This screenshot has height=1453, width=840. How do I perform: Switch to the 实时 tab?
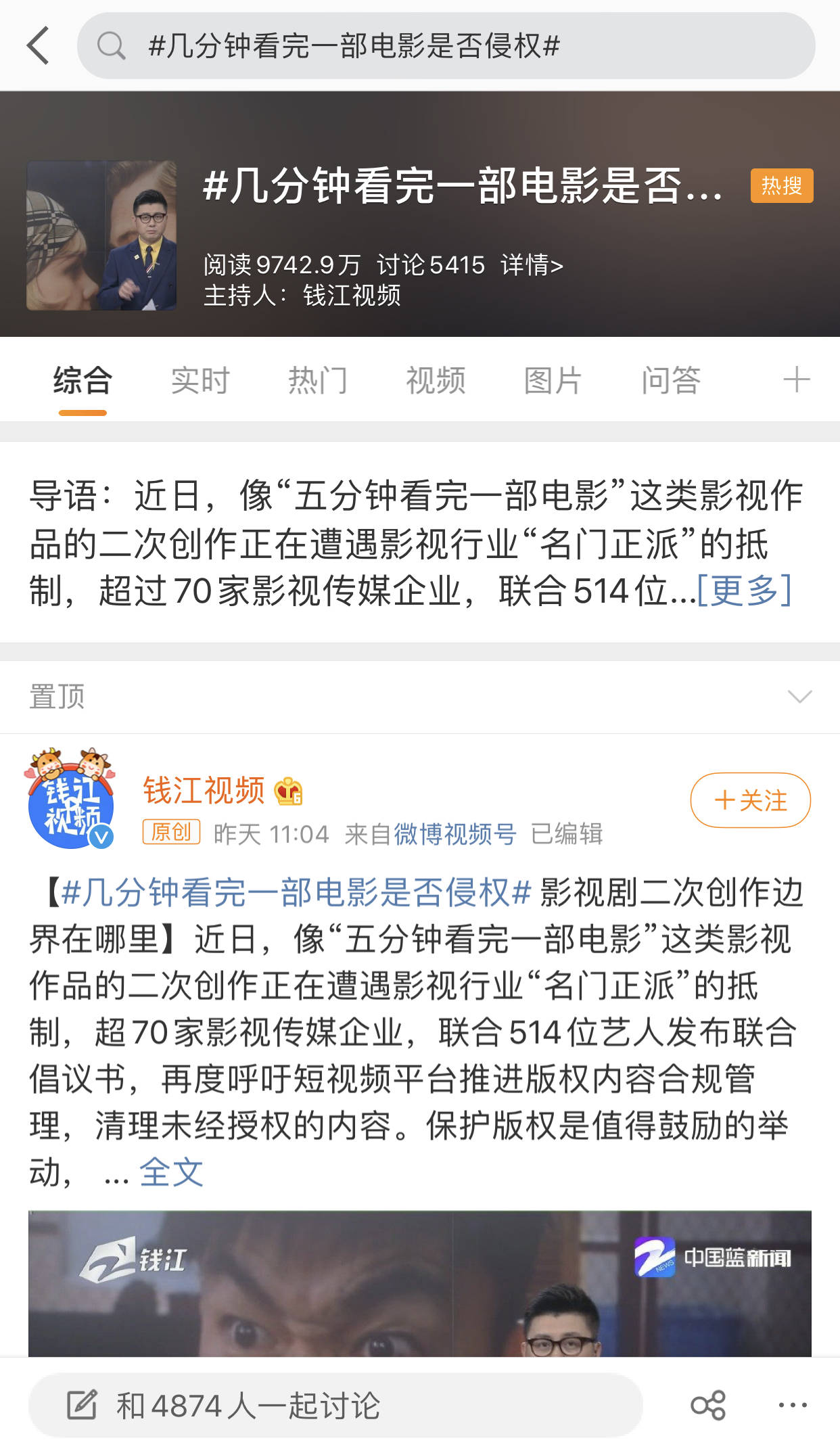tap(200, 380)
